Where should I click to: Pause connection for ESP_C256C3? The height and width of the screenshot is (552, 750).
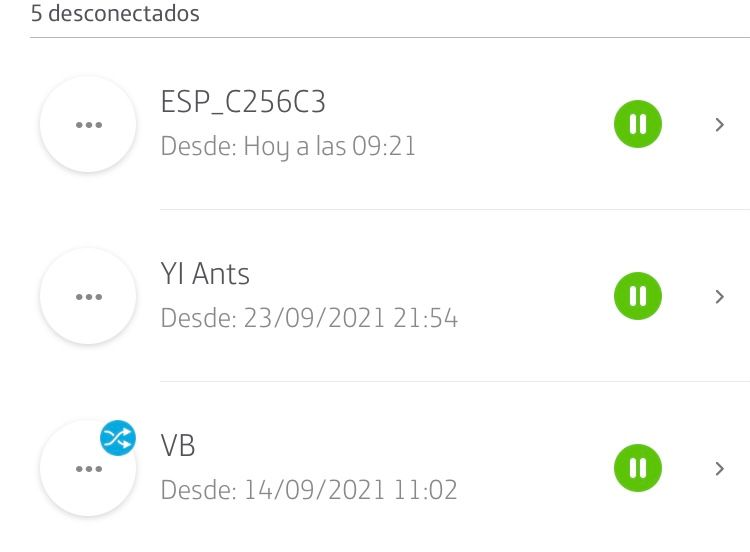coord(637,125)
